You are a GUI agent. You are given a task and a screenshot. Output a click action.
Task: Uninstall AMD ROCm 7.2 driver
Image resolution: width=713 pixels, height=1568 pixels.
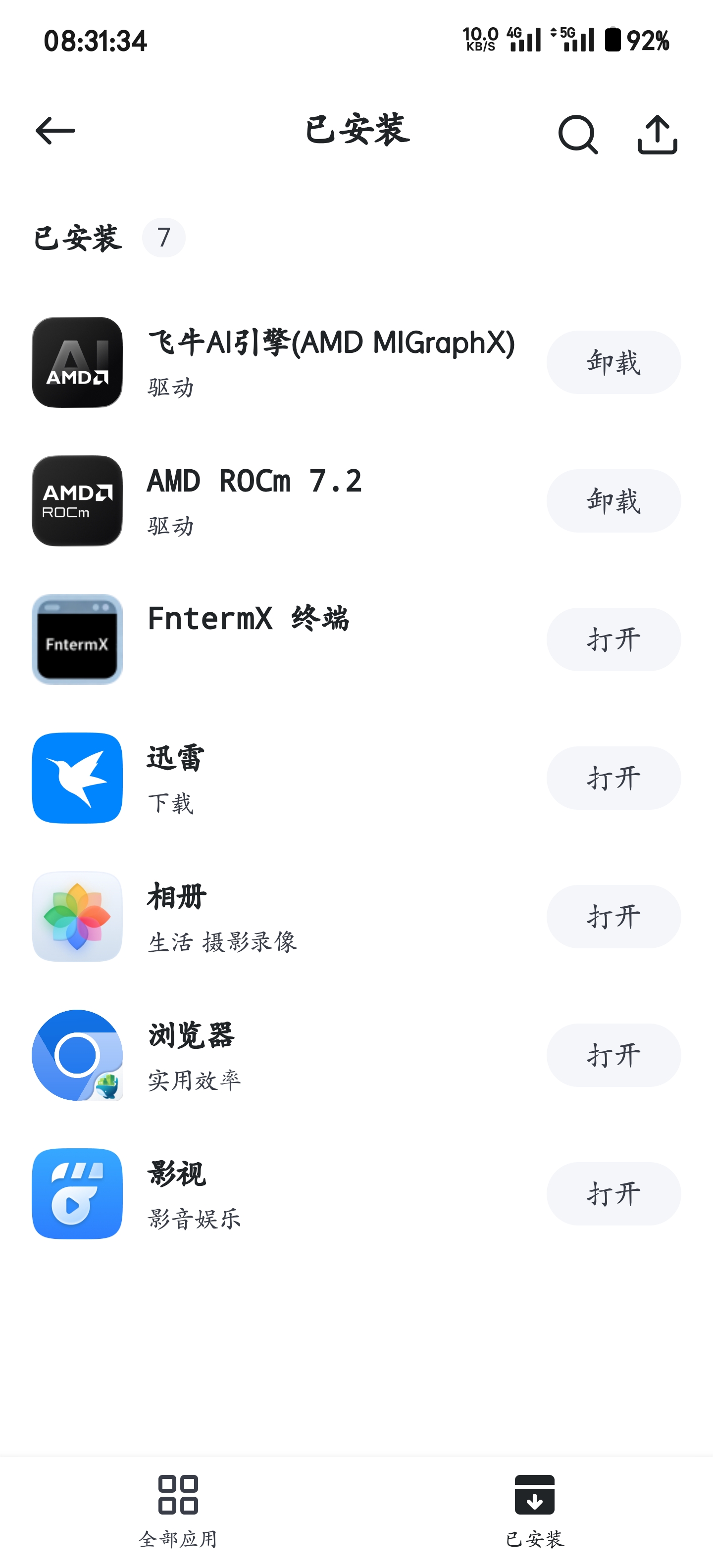(x=613, y=501)
